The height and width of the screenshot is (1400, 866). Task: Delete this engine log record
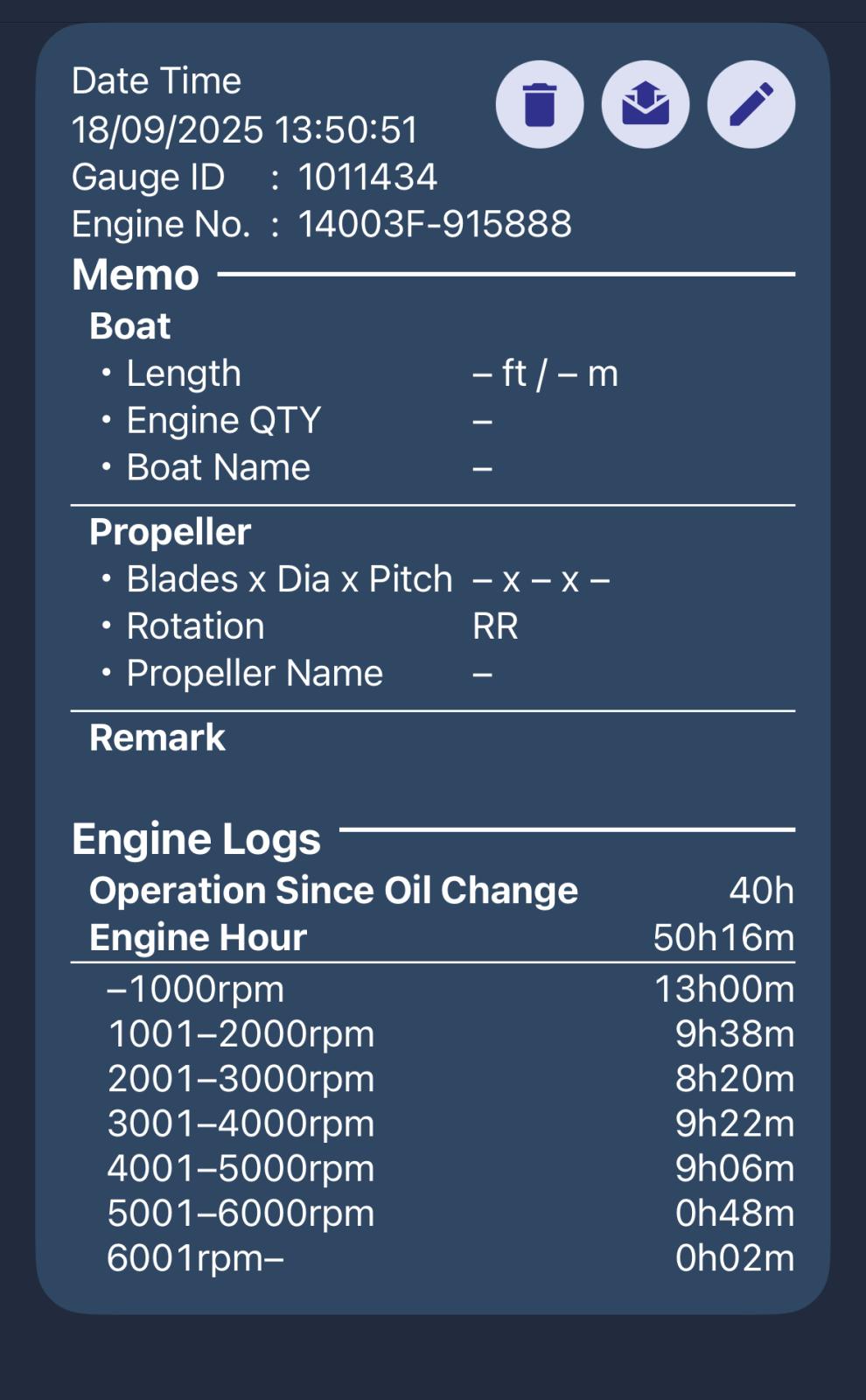point(540,104)
